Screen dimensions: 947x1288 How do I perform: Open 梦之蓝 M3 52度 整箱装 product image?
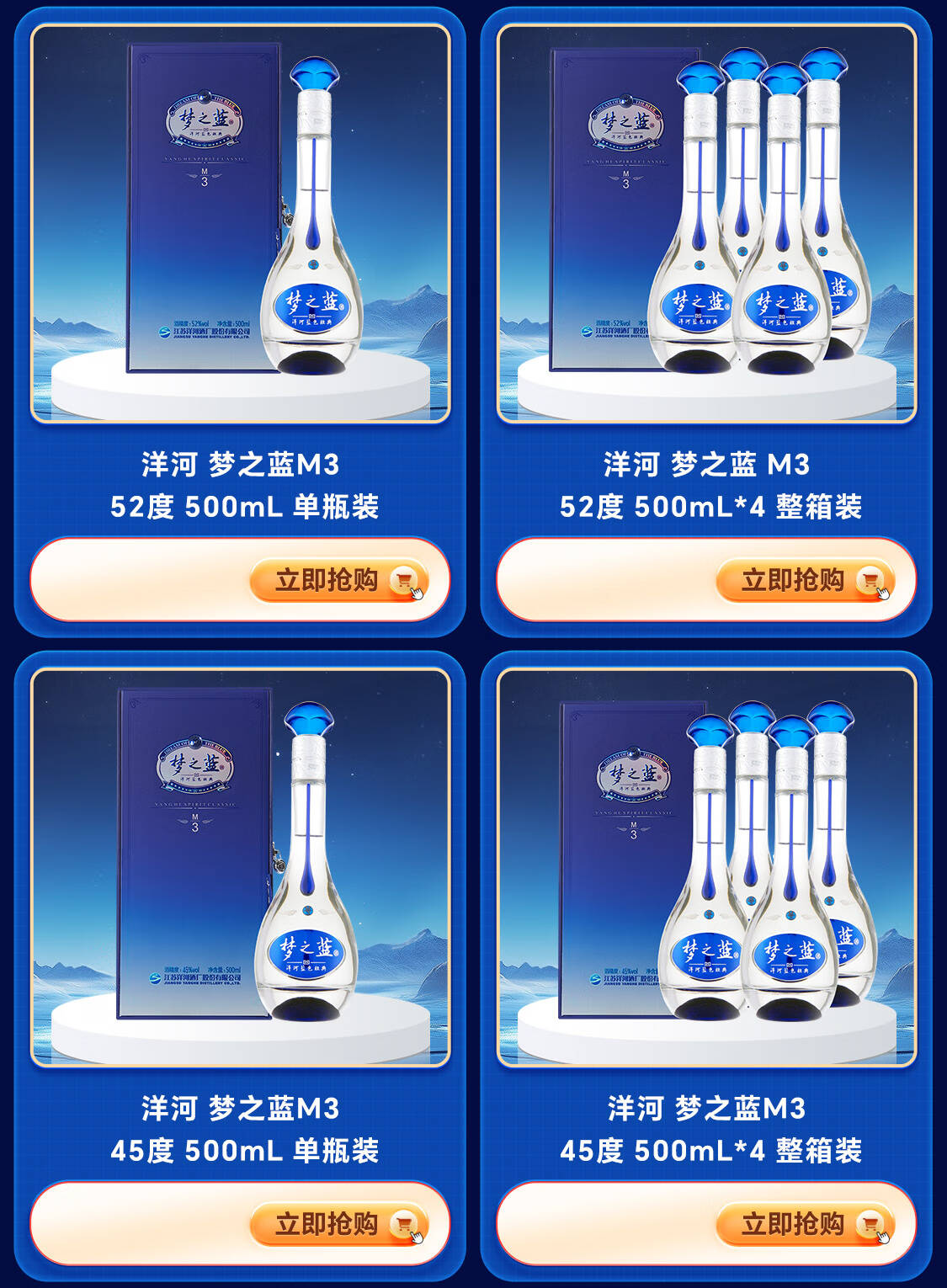(x=706, y=223)
